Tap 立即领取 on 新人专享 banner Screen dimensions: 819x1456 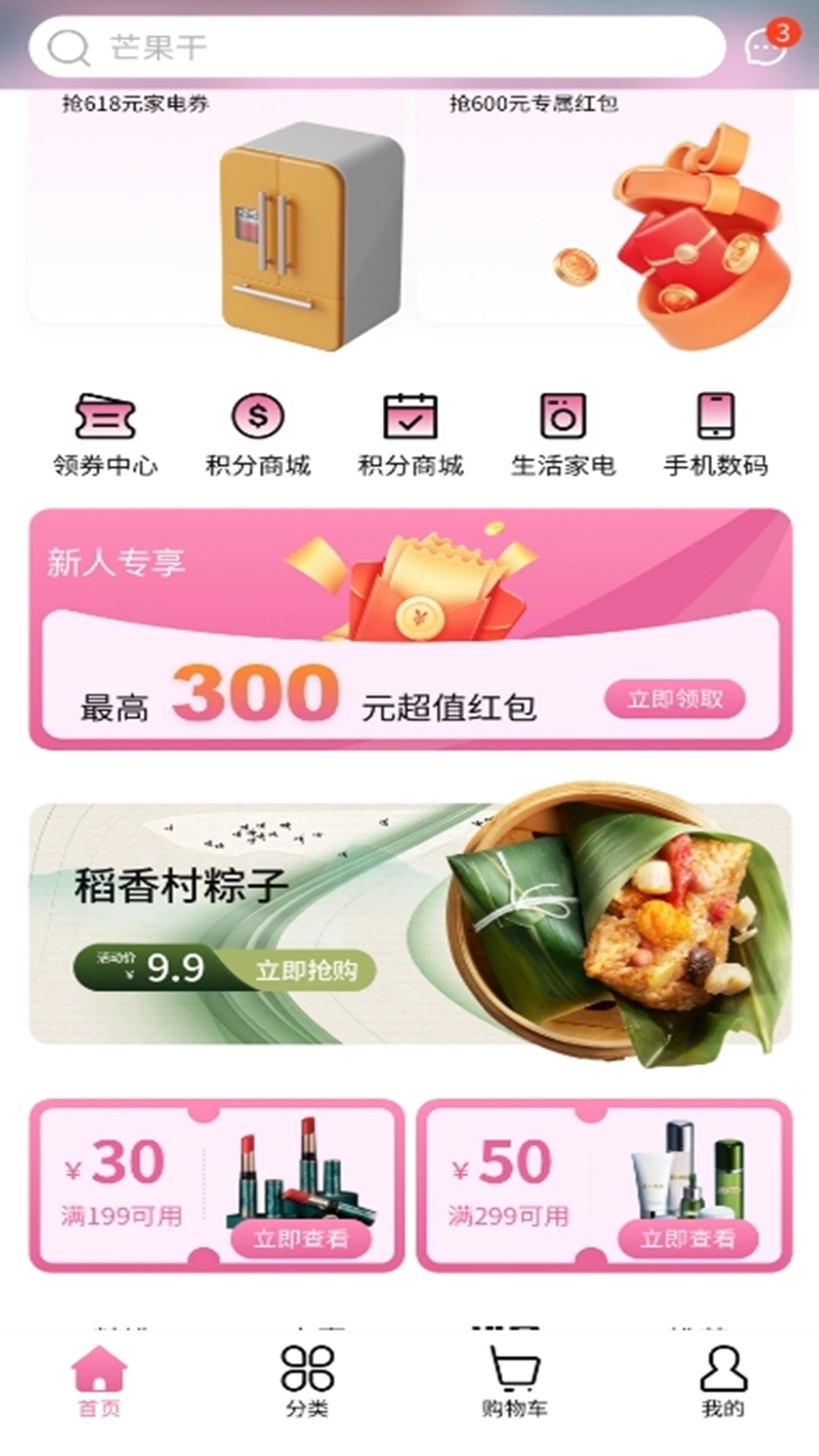pos(674,698)
